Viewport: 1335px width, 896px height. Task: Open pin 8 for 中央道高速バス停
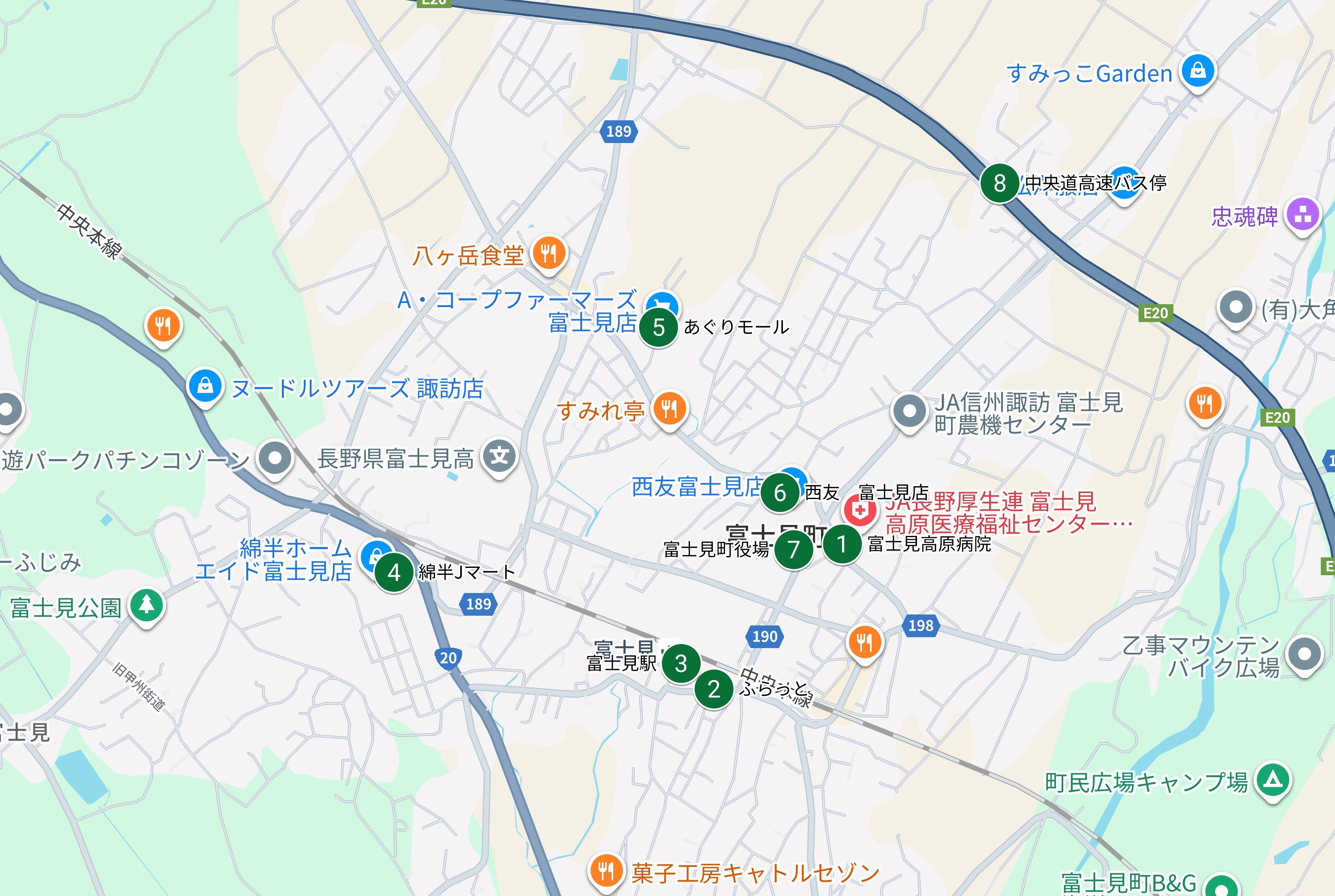(999, 183)
